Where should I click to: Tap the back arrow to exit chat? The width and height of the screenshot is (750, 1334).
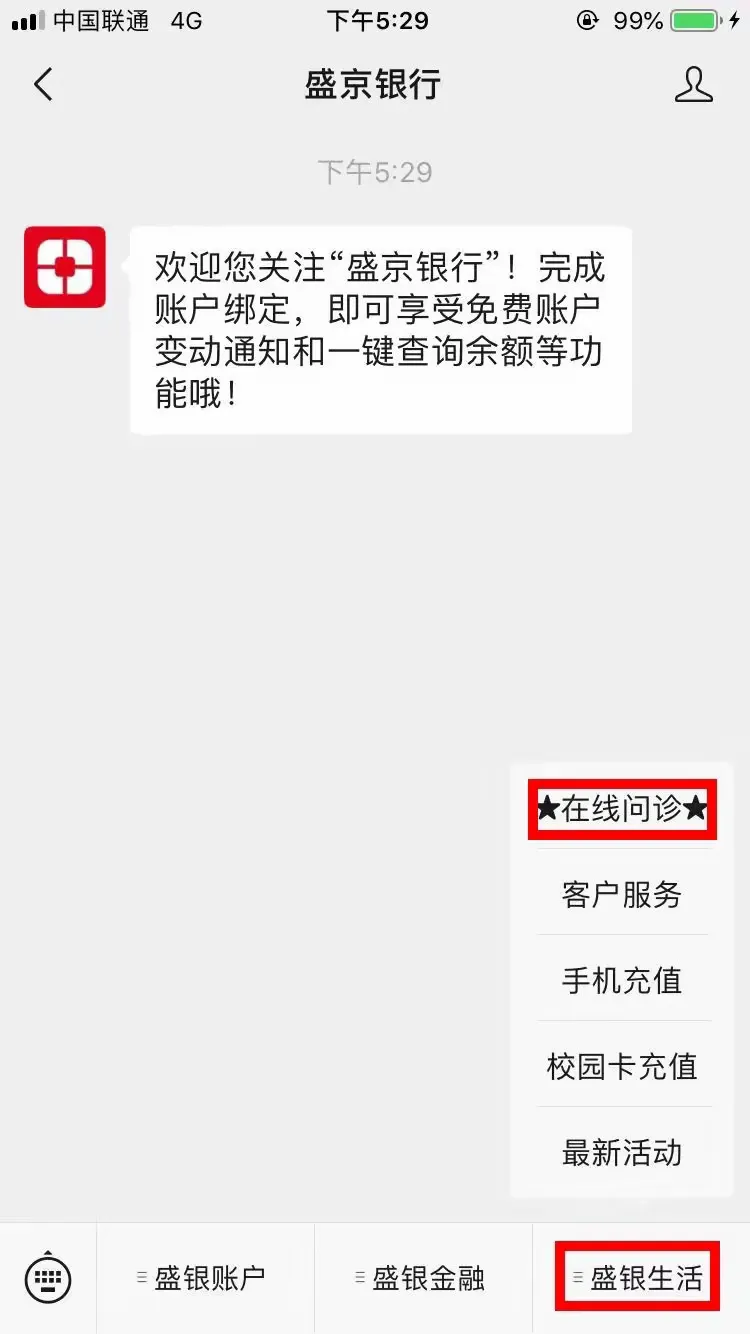coord(42,85)
